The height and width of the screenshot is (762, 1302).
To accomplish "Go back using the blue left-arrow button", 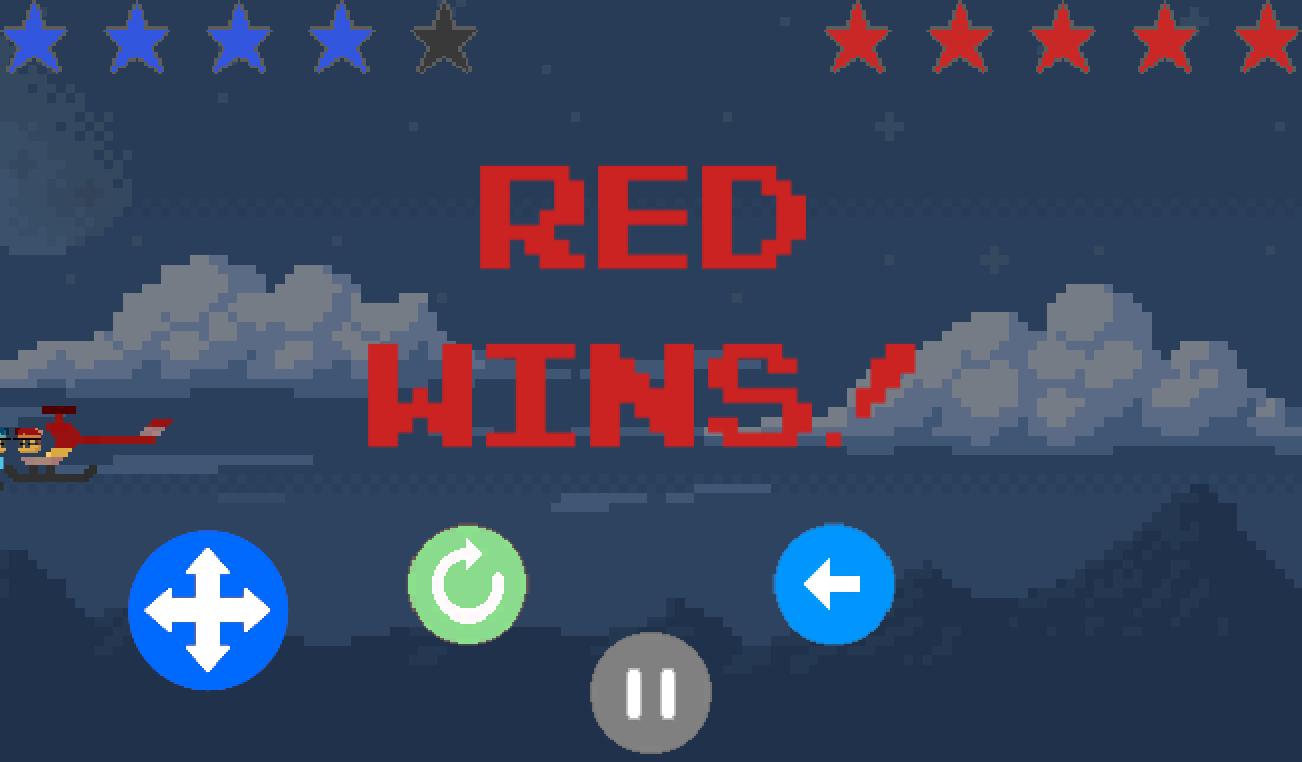I will (834, 584).
